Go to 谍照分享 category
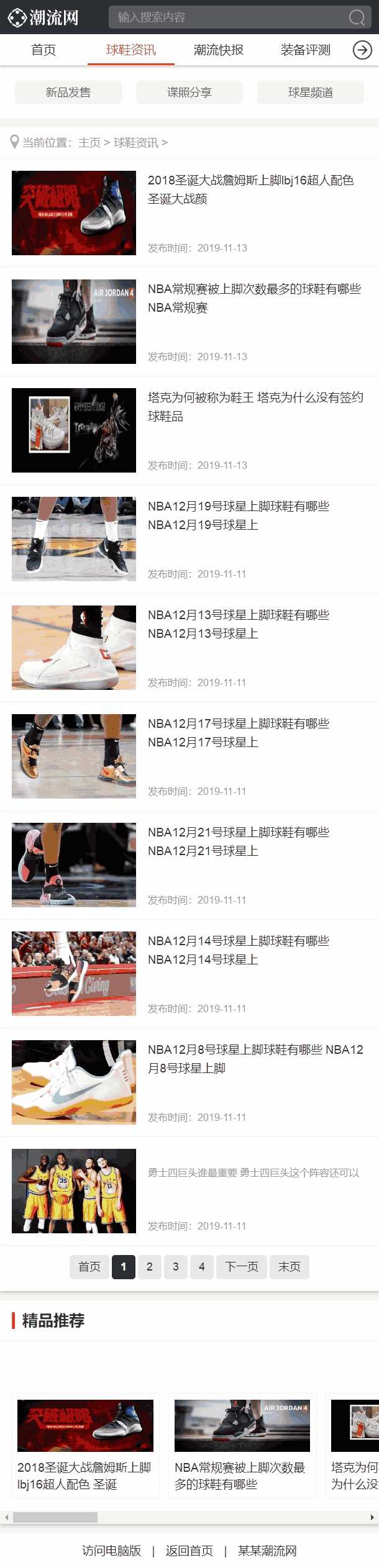 coord(189,93)
